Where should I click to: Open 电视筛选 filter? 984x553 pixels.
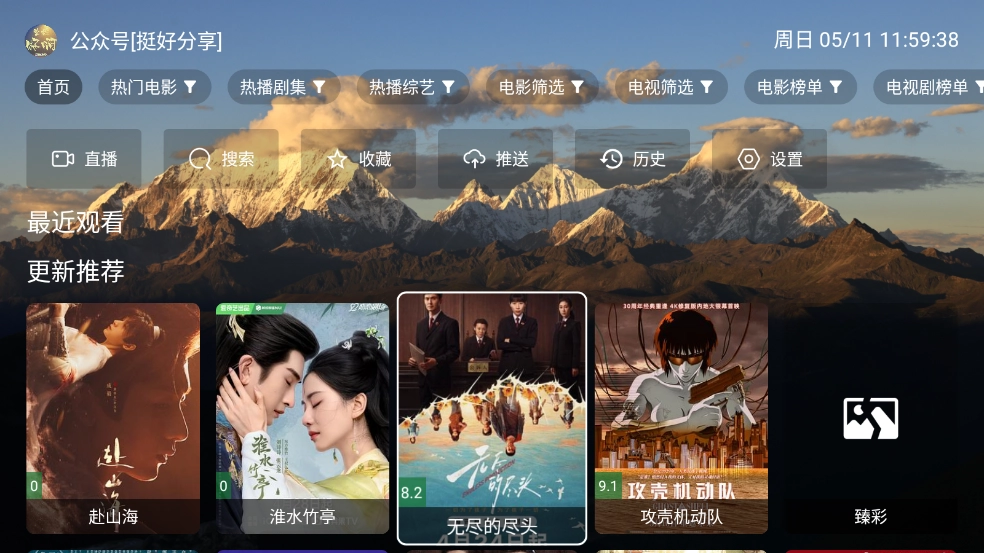pos(670,87)
